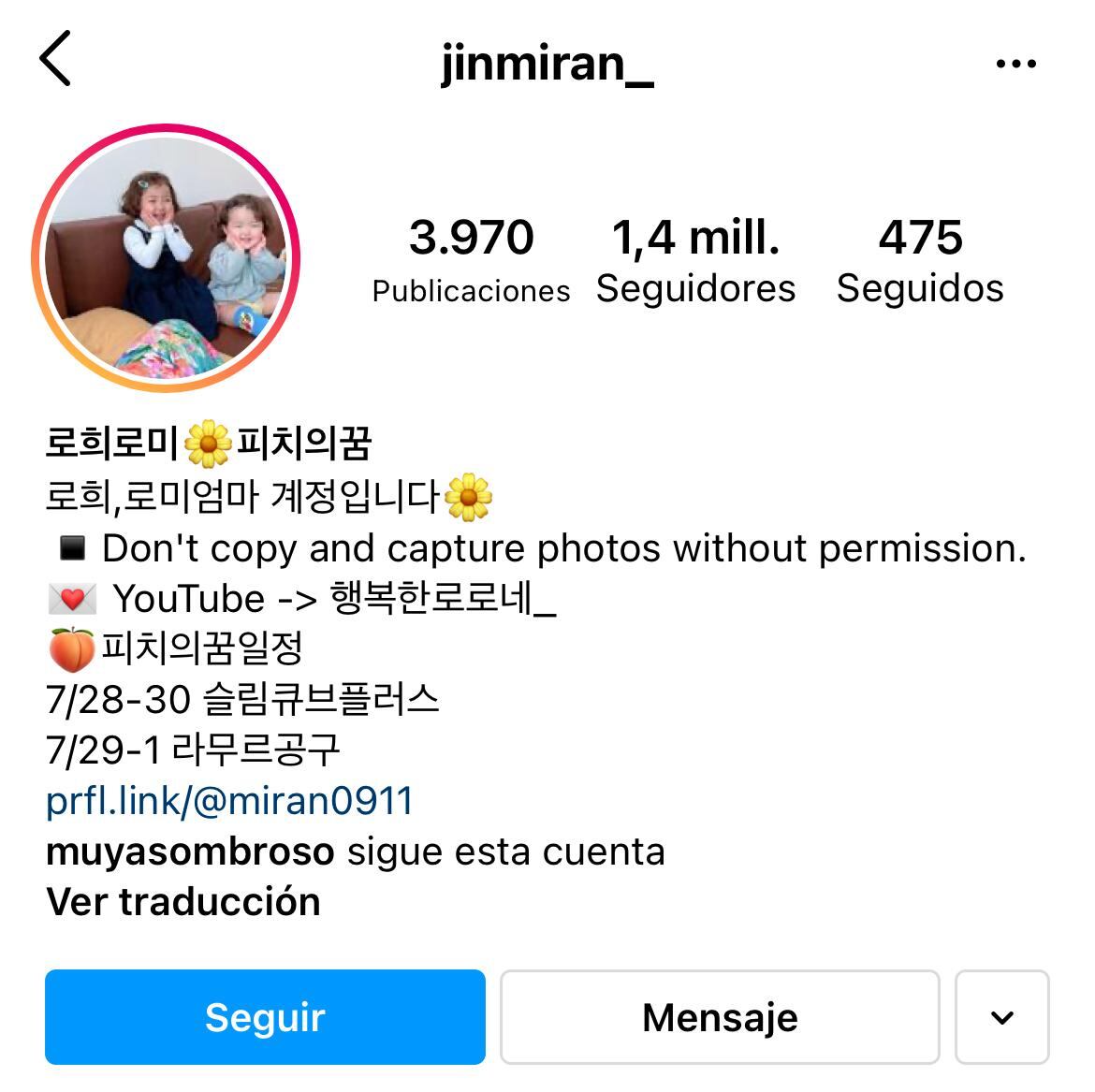Send a message via Mensaje button
This screenshot has height=1092, width=1095.
[720, 1017]
